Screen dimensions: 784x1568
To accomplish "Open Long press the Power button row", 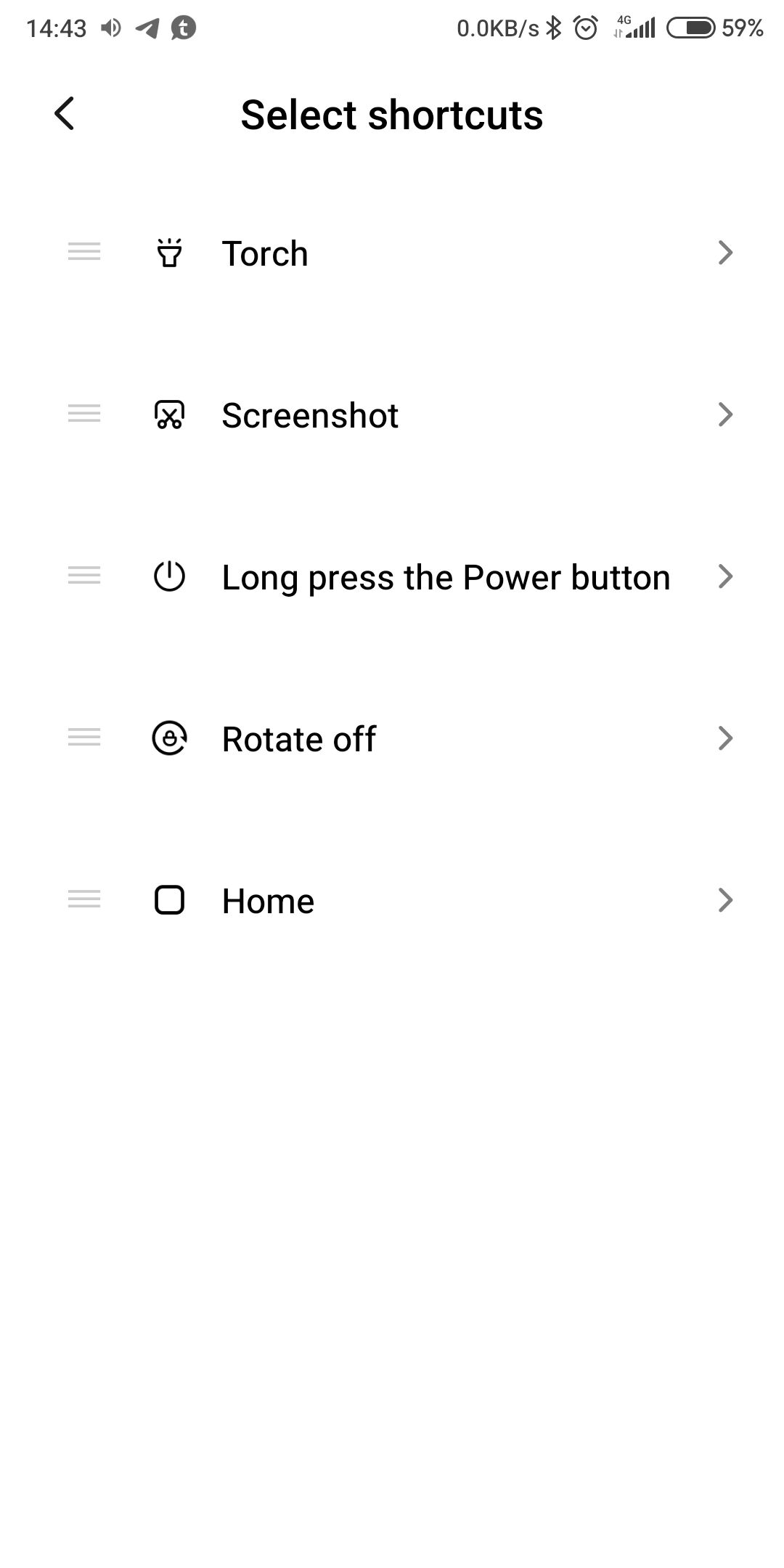I will click(392, 576).
